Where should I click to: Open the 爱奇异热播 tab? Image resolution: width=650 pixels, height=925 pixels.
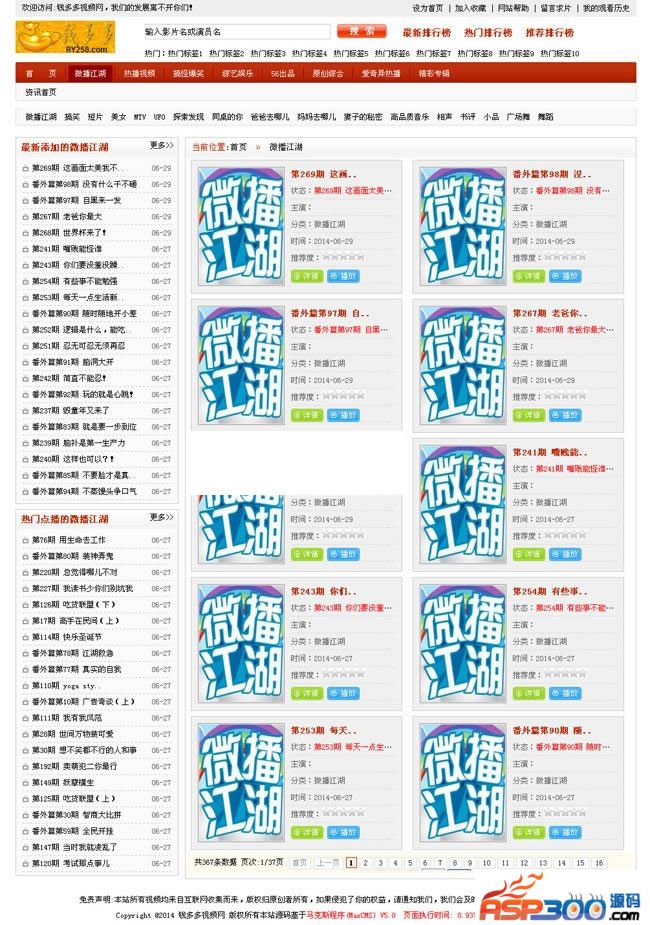[x=381, y=74]
